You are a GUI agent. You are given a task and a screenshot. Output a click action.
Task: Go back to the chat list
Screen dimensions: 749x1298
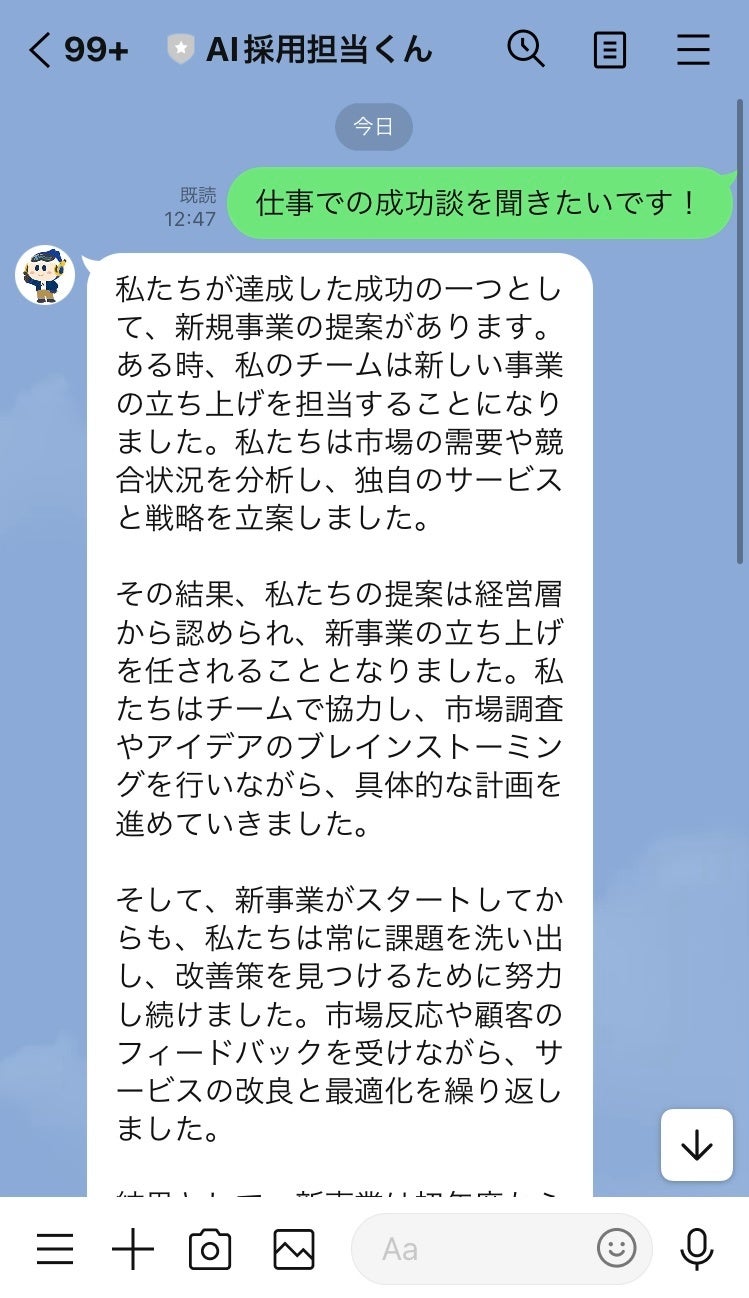click(x=40, y=50)
